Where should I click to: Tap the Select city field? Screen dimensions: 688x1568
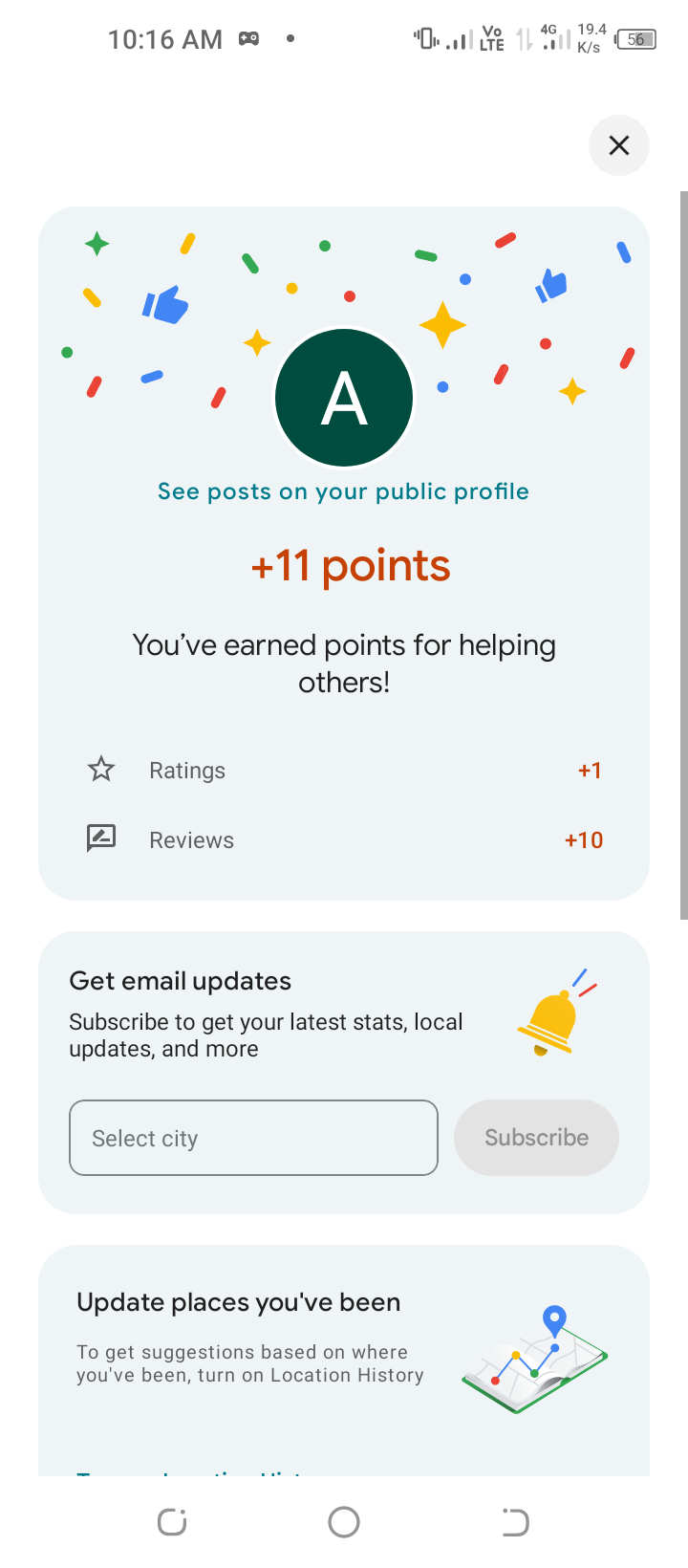(253, 1138)
